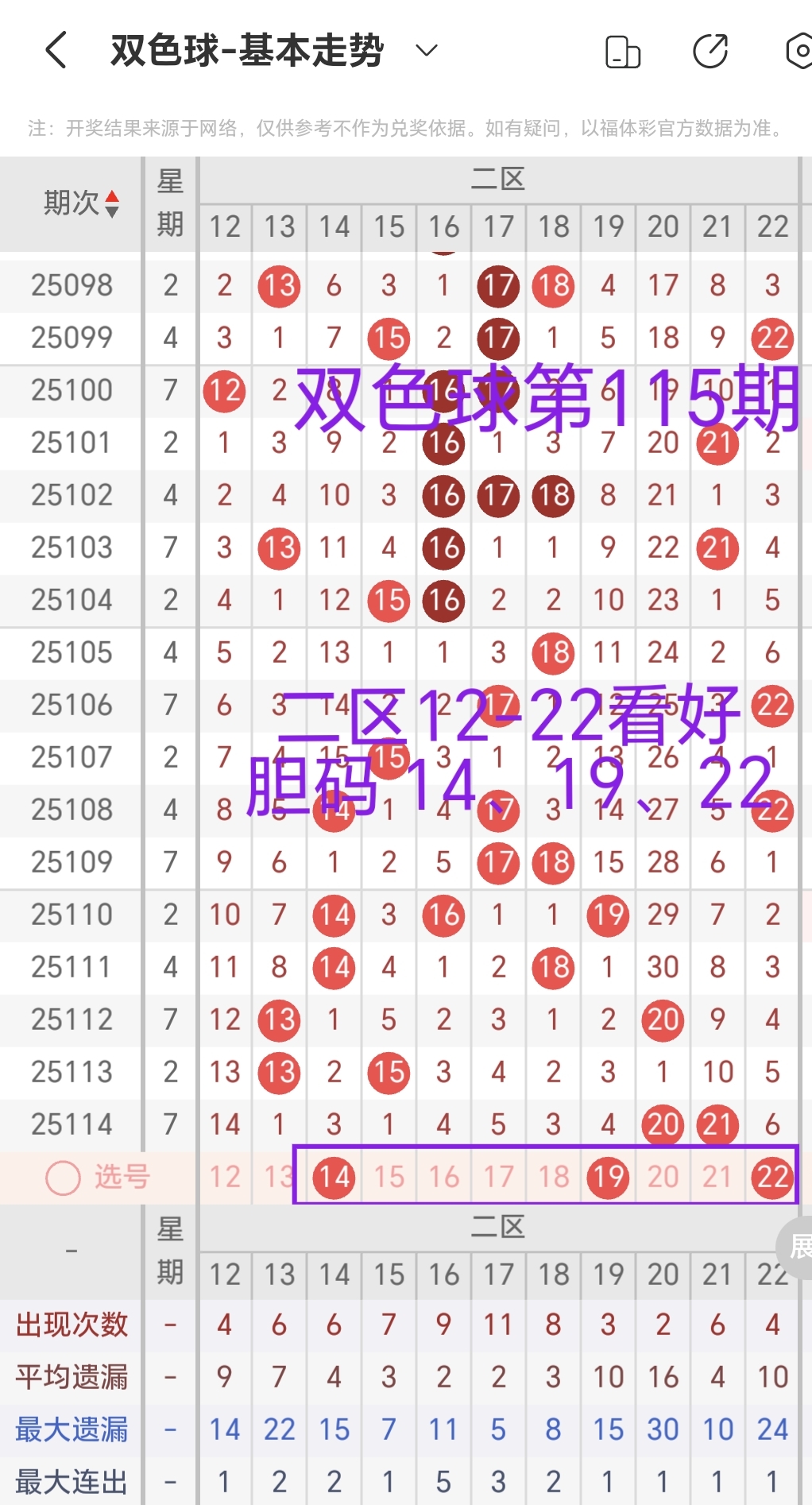Tap the 最大连出 statistics label
The width and height of the screenshot is (812, 1505).
[71, 1480]
